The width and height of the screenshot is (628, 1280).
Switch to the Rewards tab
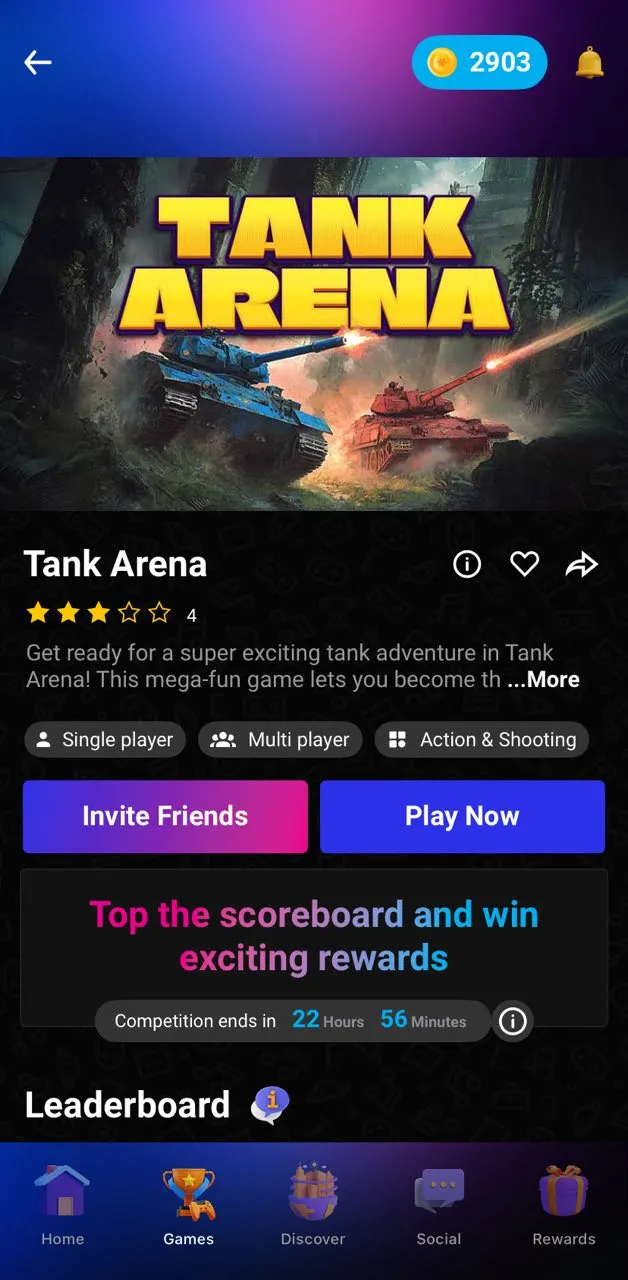564,1205
